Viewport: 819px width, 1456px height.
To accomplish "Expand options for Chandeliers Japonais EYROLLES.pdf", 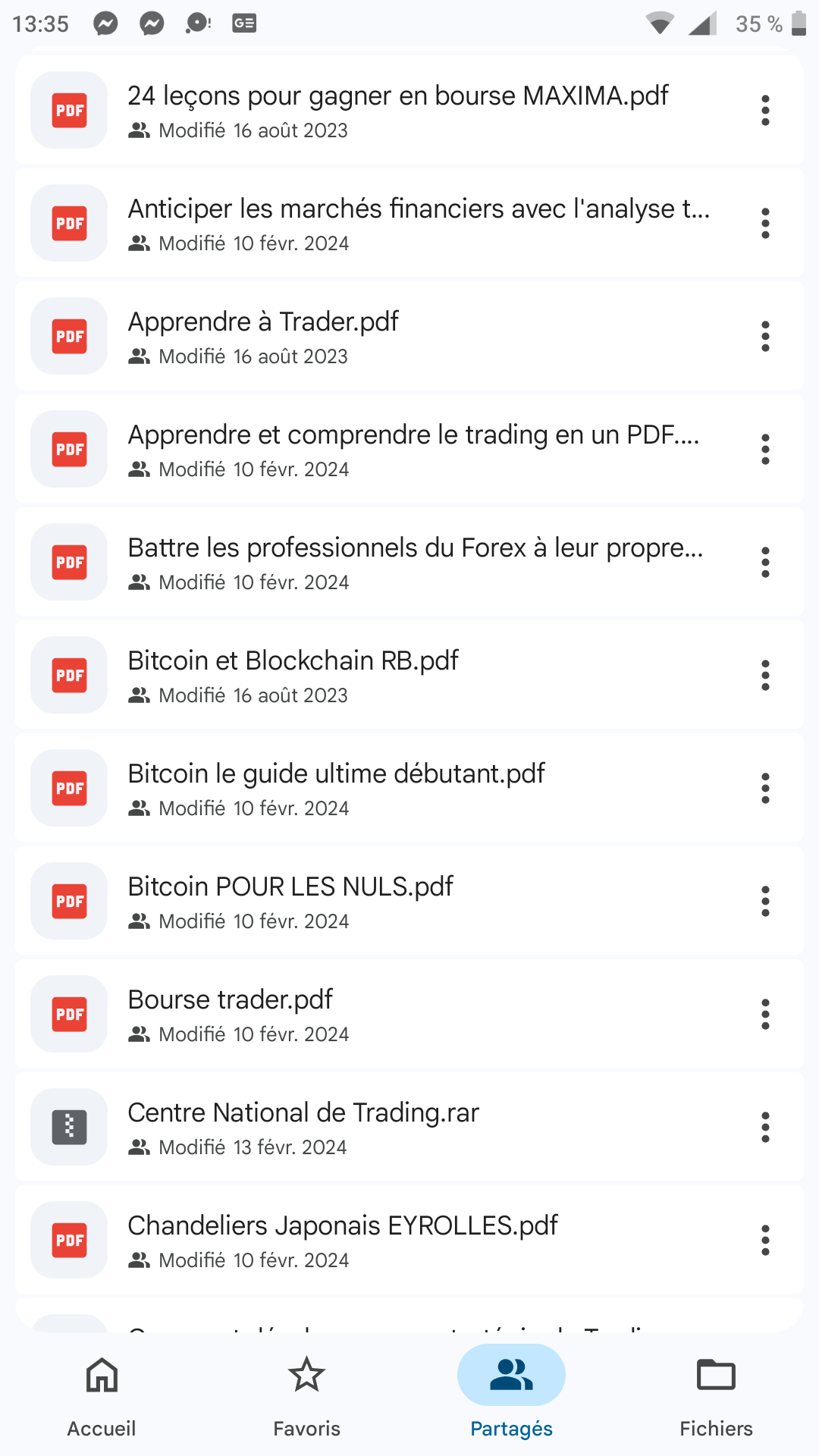I will [765, 1239].
